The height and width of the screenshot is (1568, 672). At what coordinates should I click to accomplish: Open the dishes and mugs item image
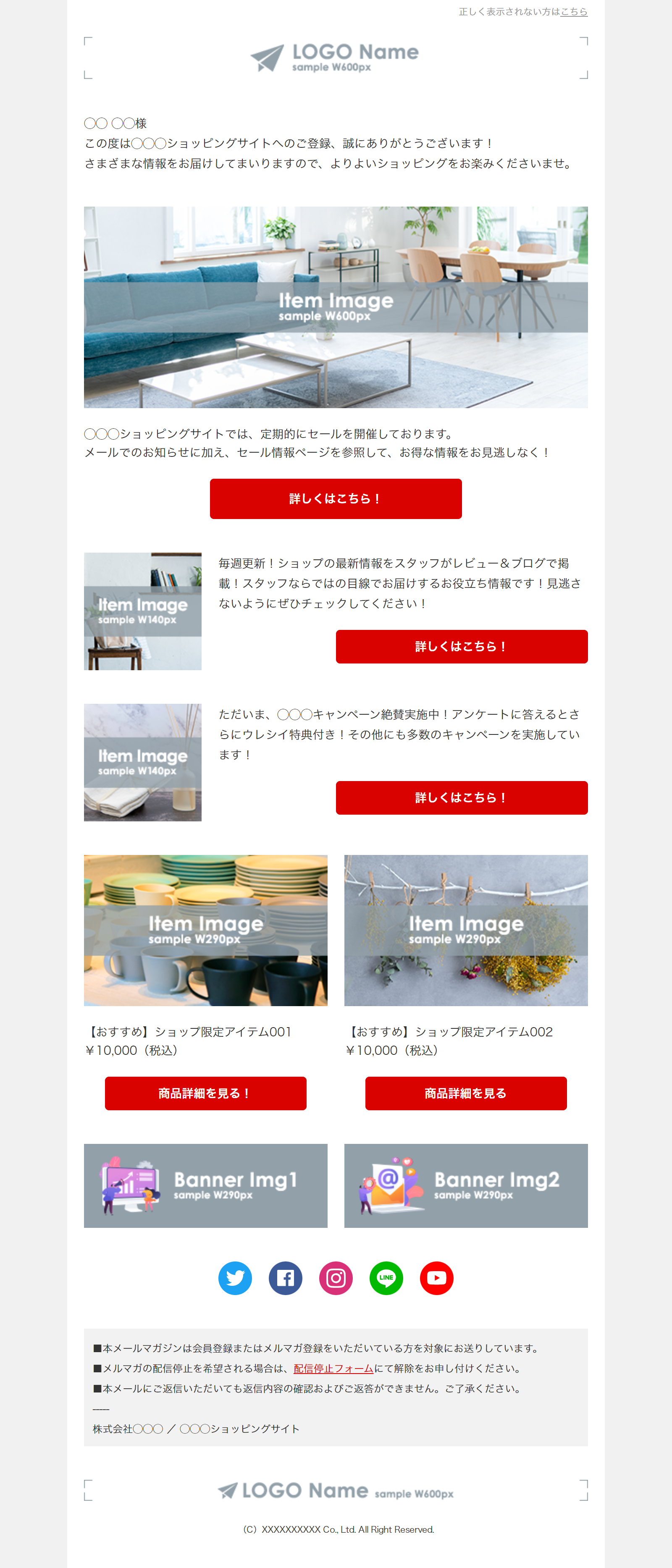pyautogui.click(x=205, y=930)
